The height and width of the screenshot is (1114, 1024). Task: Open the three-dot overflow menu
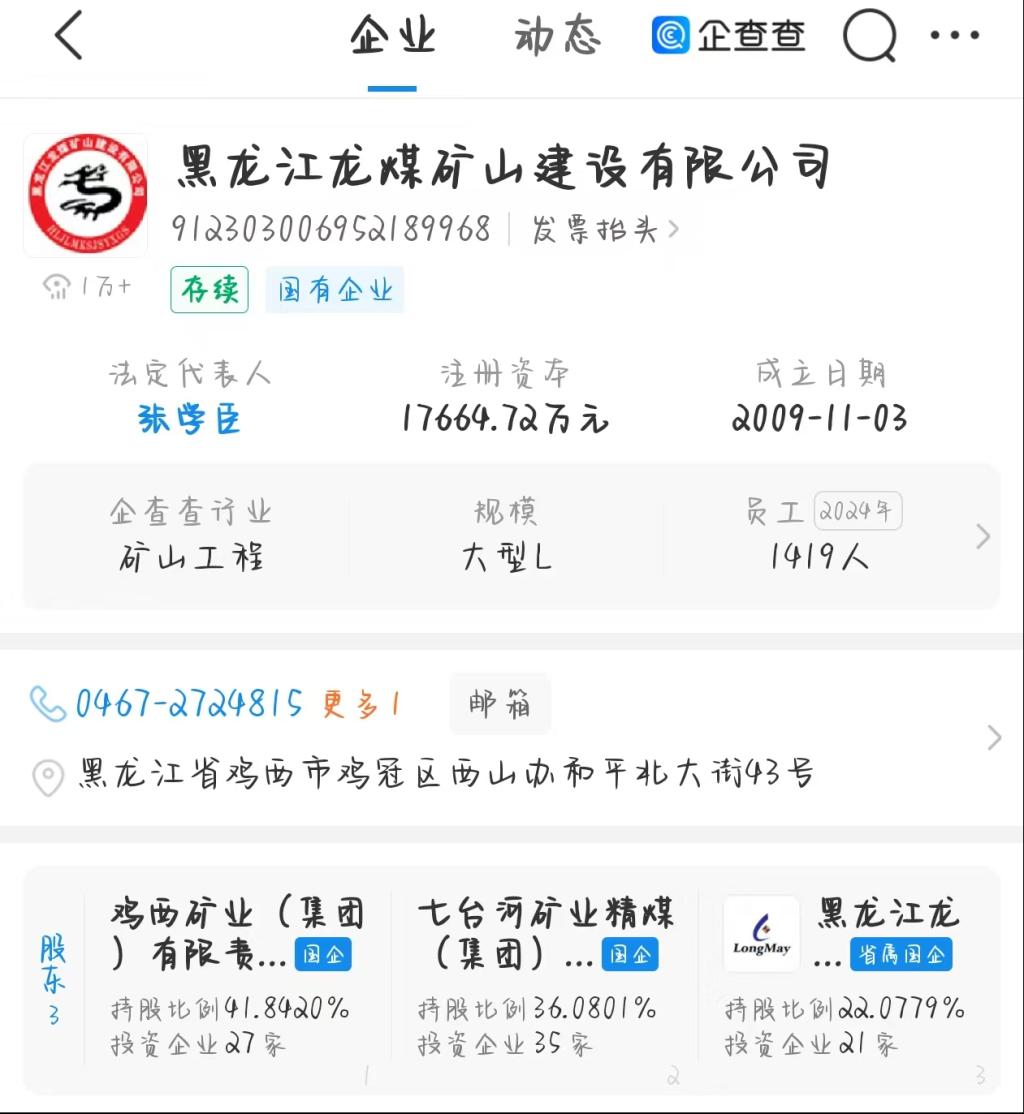click(954, 37)
